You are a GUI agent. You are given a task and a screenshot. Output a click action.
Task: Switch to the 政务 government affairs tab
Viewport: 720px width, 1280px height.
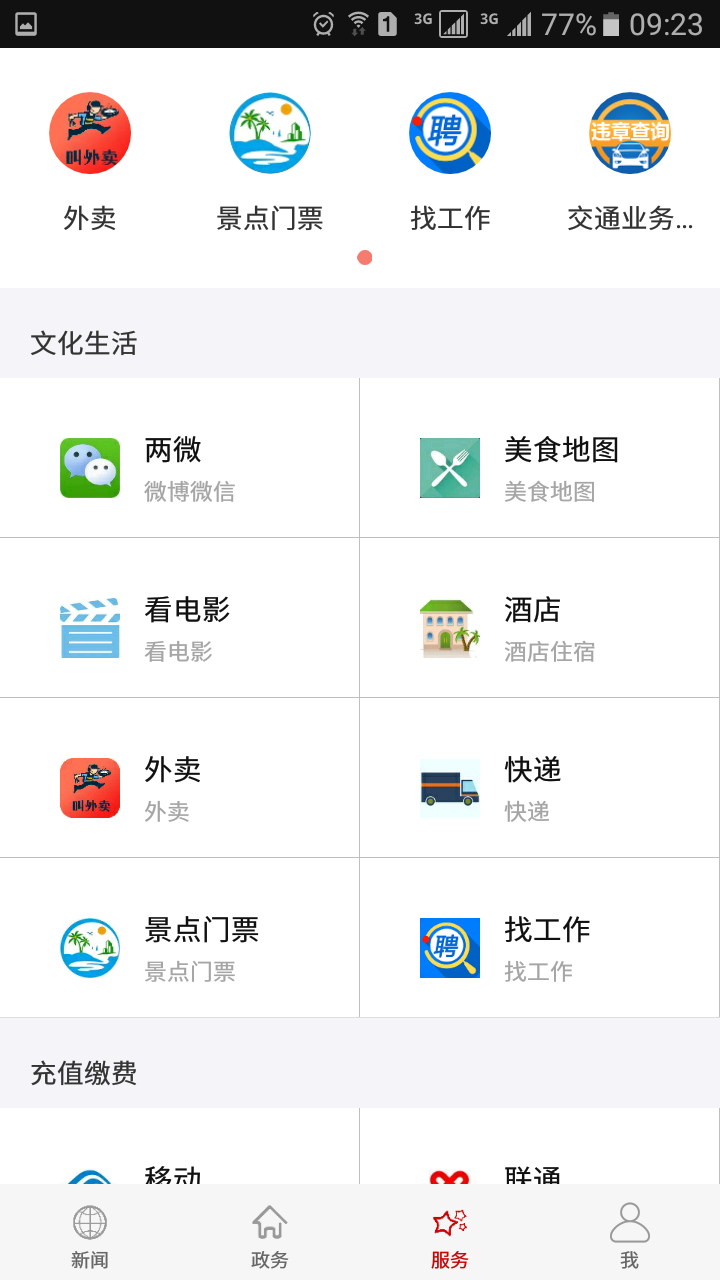pos(270,1232)
